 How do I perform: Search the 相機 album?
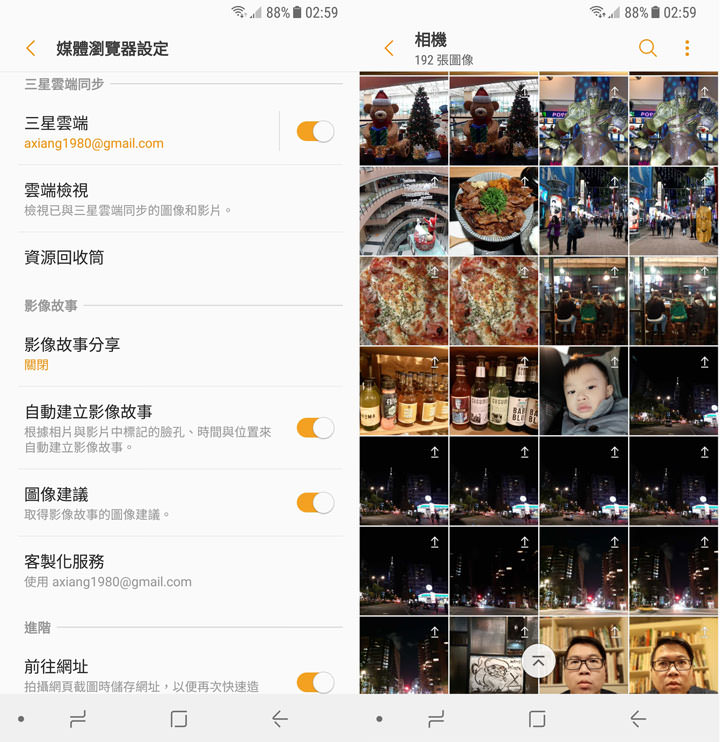pyautogui.click(x=648, y=48)
